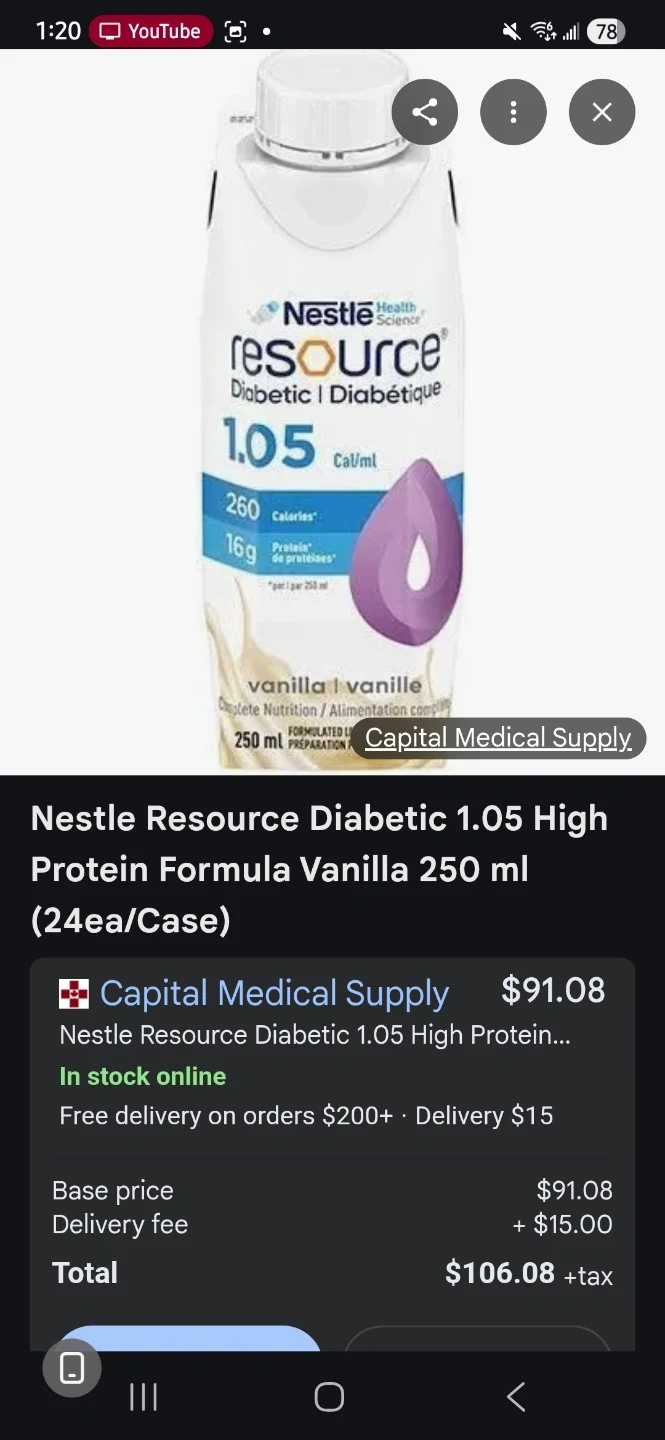Close the product detail panel

click(602, 112)
